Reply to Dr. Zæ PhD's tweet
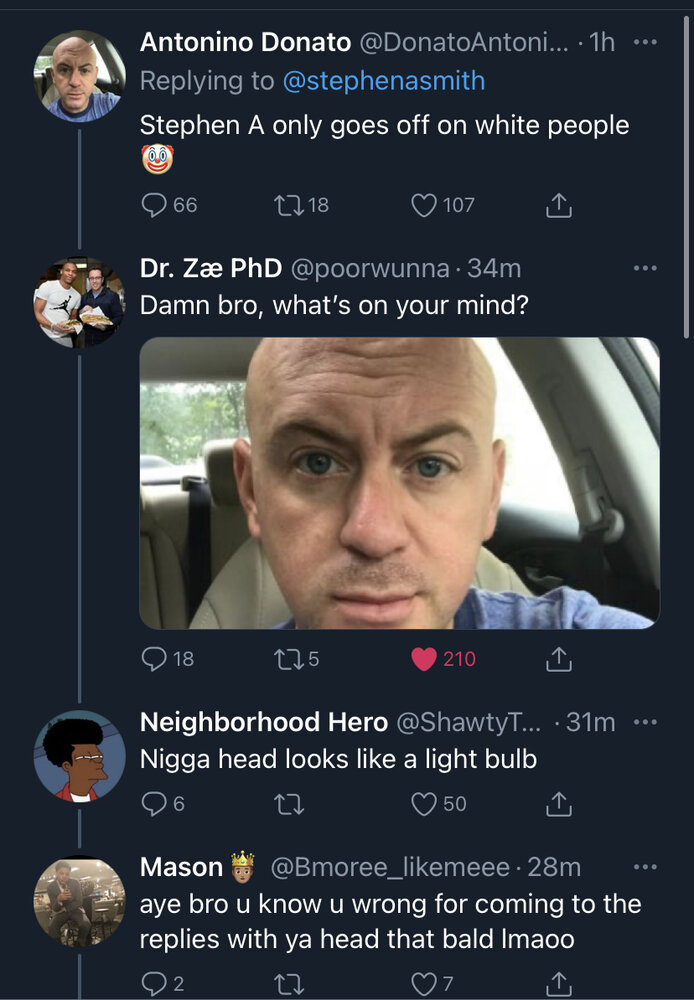Viewport: 694px width, 1000px height. tap(153, 659)
